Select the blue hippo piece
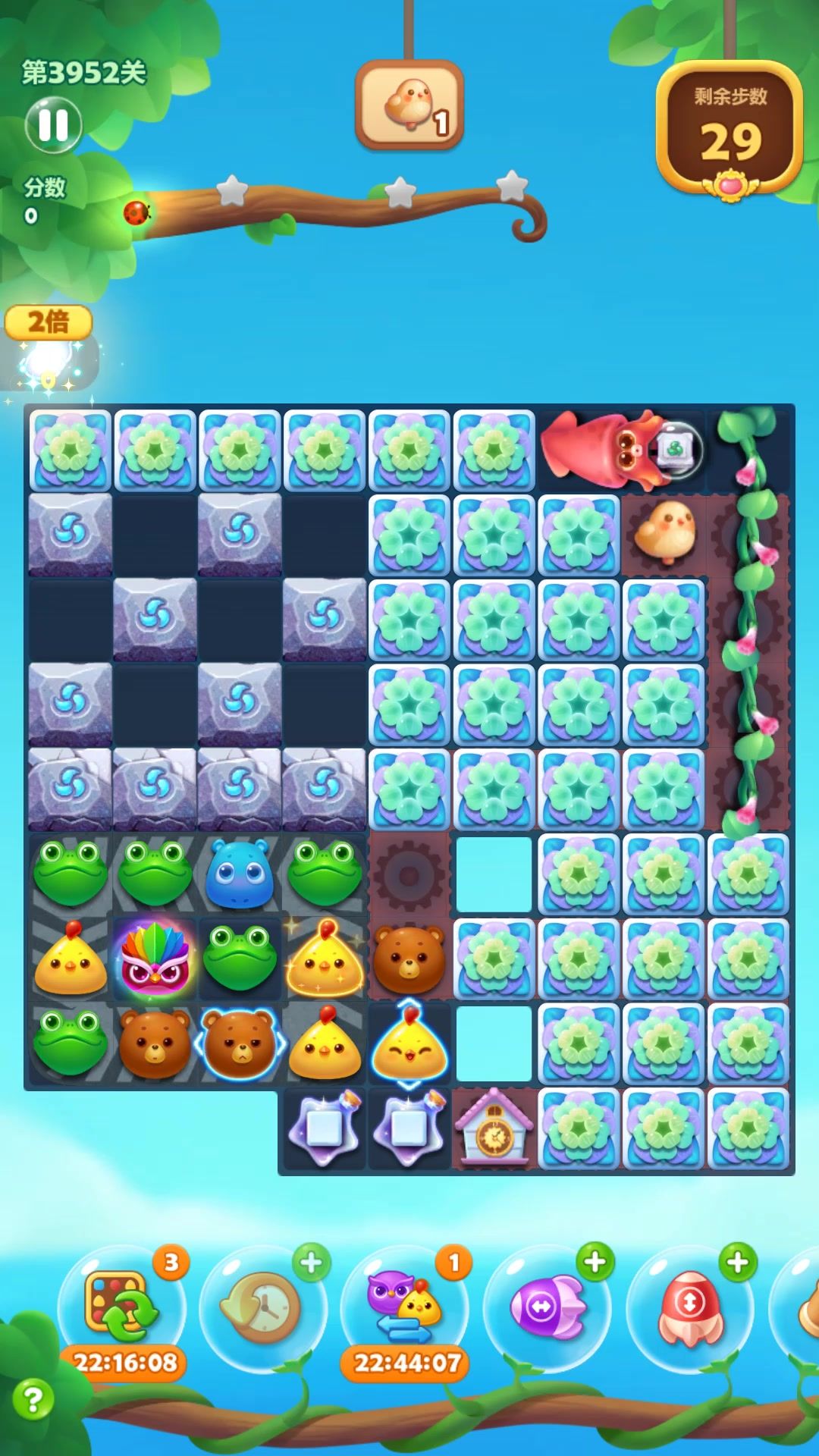 pyautogui.click(x=240, y=874)
